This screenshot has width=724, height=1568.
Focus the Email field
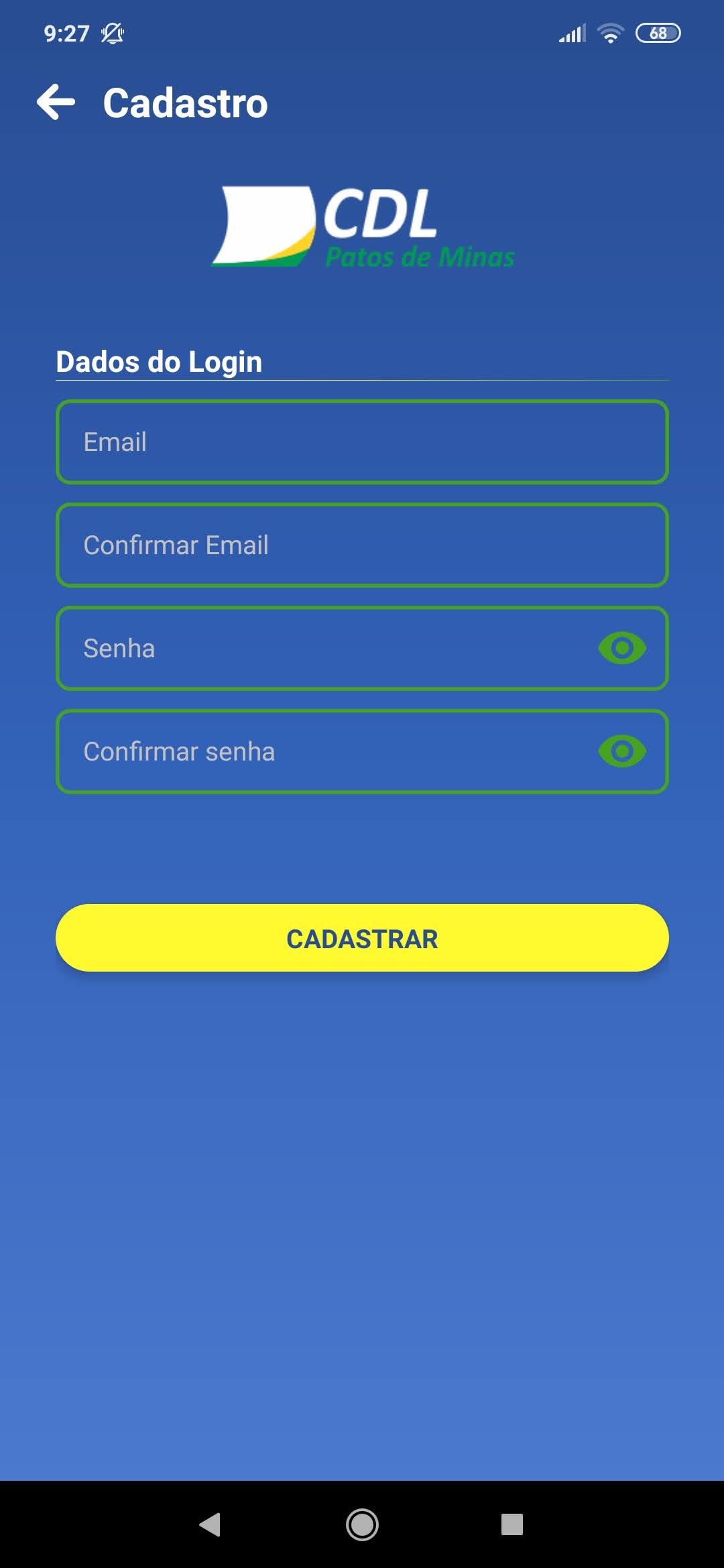[x=362, y=442]
